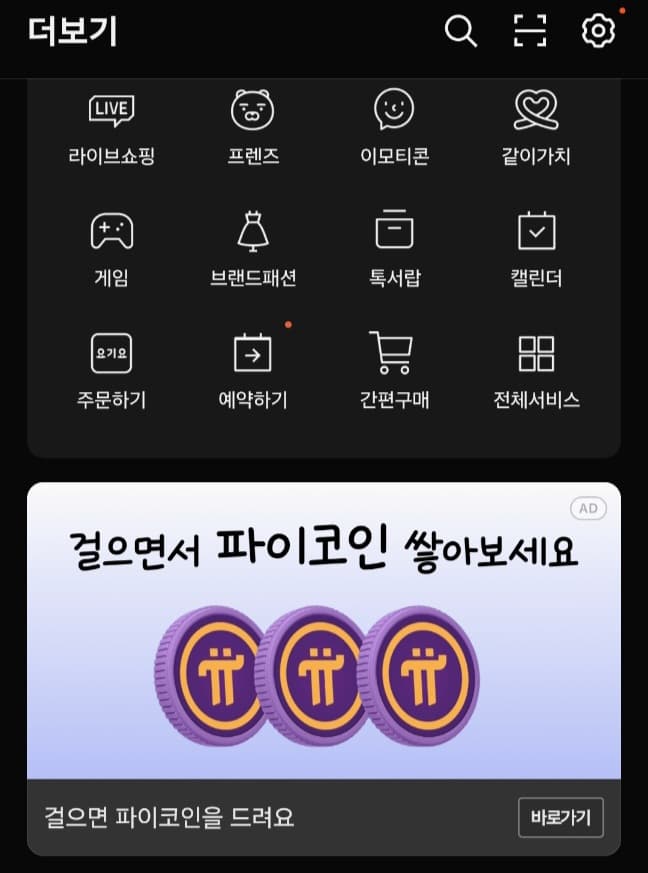Open 예약하기 reservations
This screenshot has height=873, width=648.
click(x=253, y=370)
